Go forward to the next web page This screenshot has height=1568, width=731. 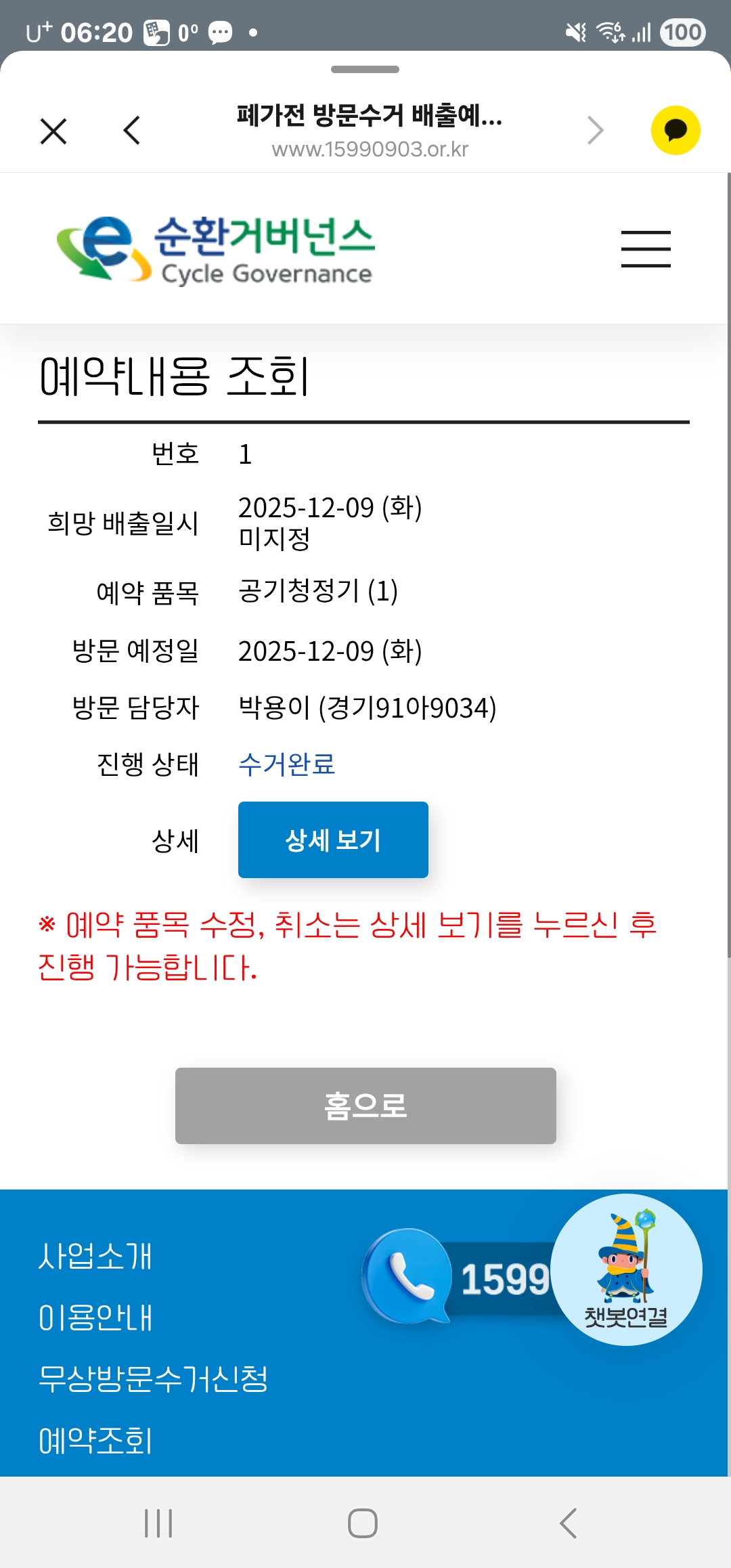pos(594,131)
